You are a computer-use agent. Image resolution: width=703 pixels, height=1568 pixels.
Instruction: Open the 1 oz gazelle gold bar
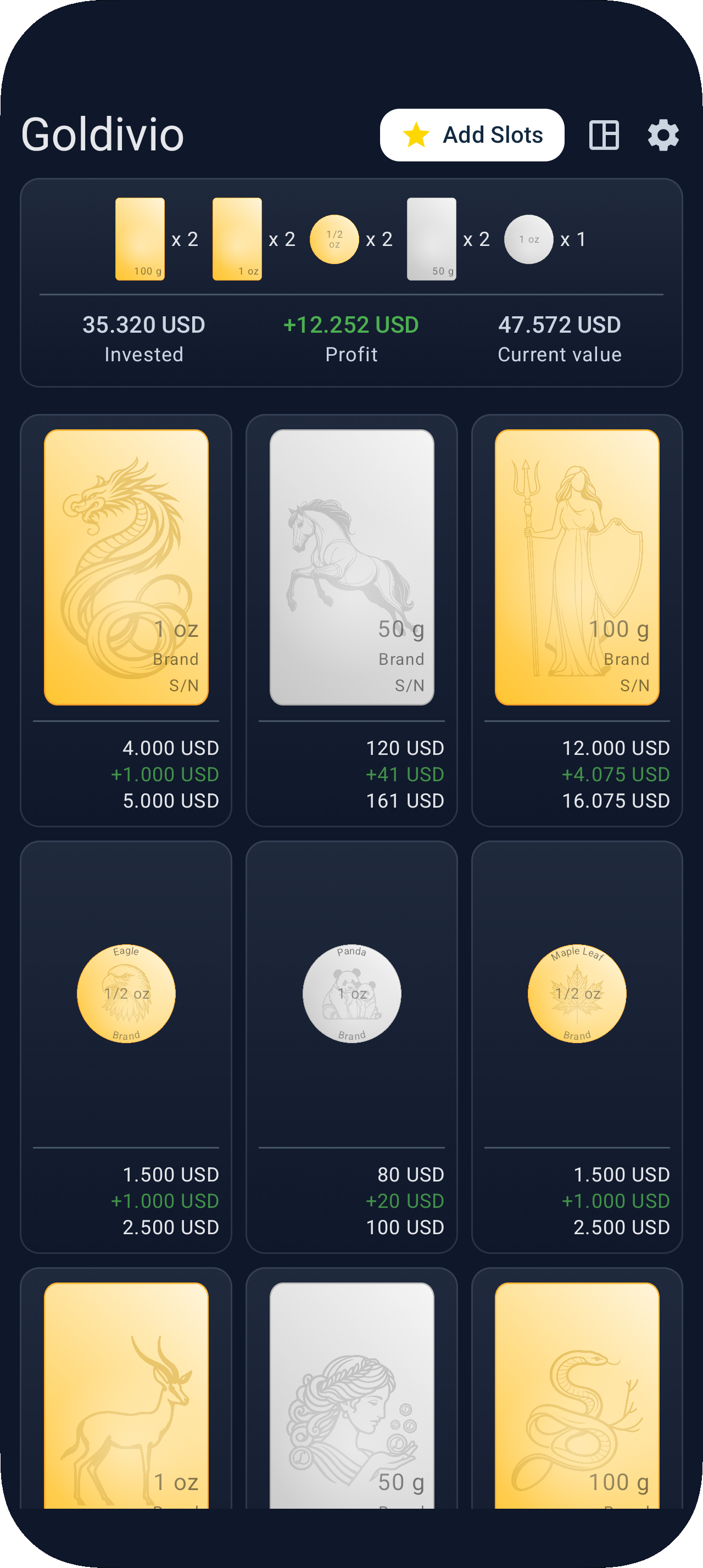click(x=126, y=1394)
